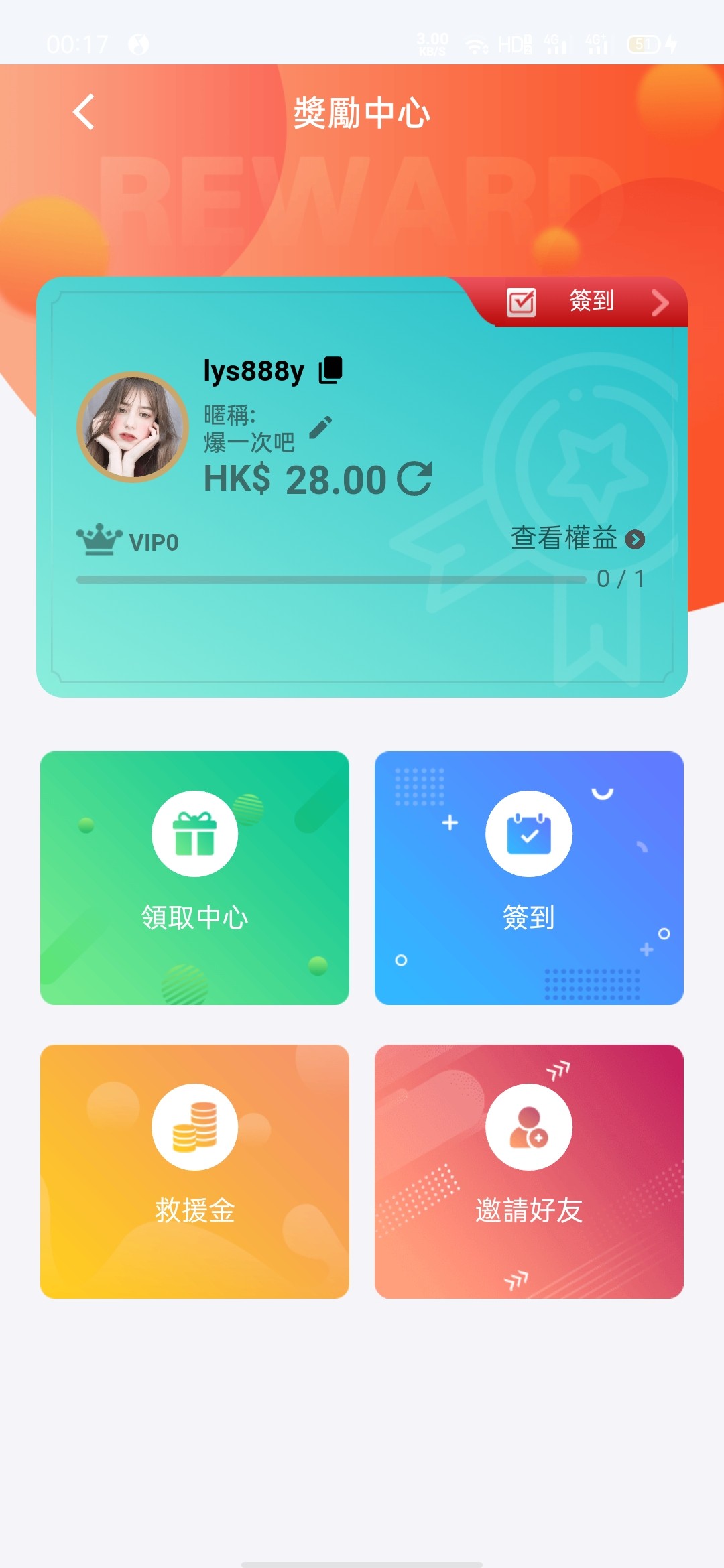View VIP benefits via 查看權益
Image resolution: width=724 pixels, height=1568 pixels.
tap(577, 539)
